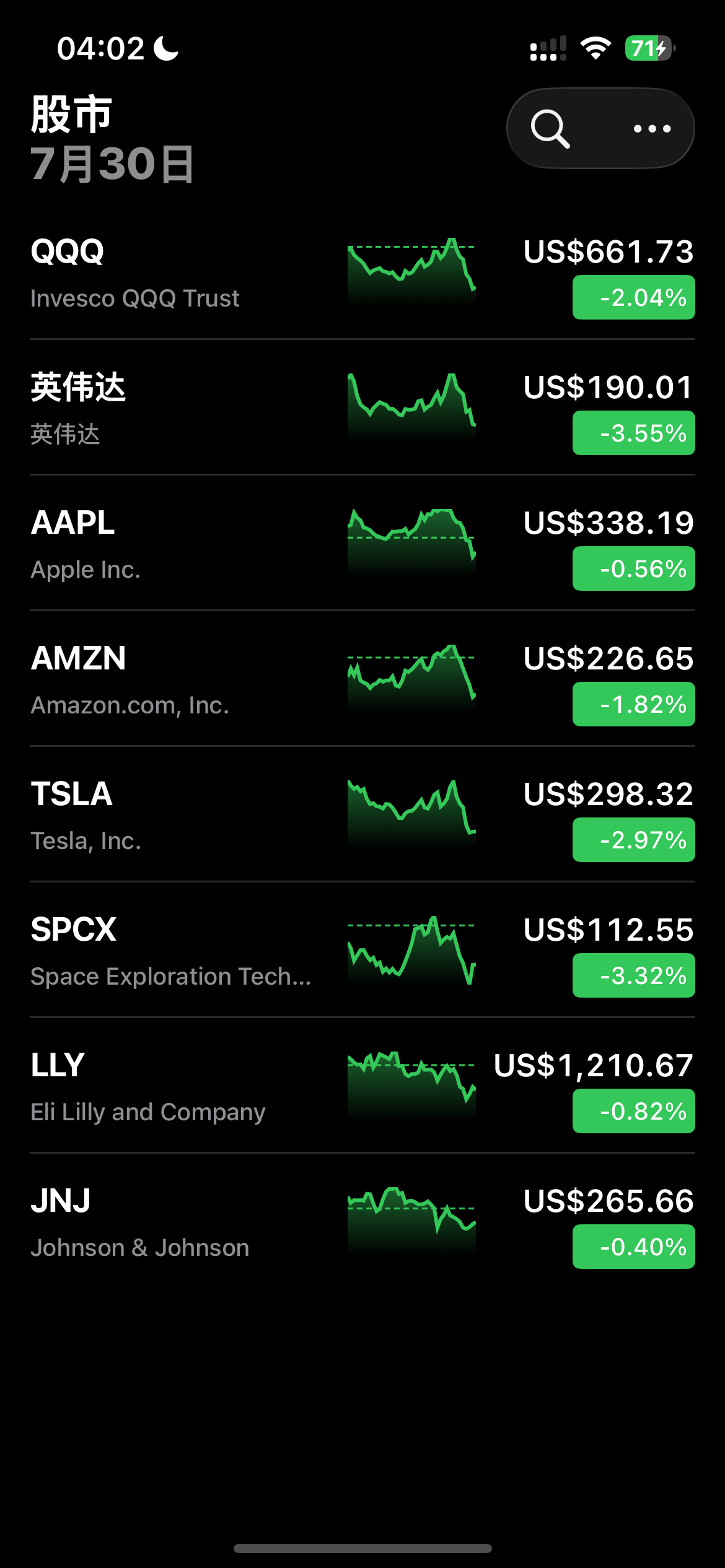Open LLY Eli Lilly and Company
Screen dimensions: 725x1568
click(362, 1086)
